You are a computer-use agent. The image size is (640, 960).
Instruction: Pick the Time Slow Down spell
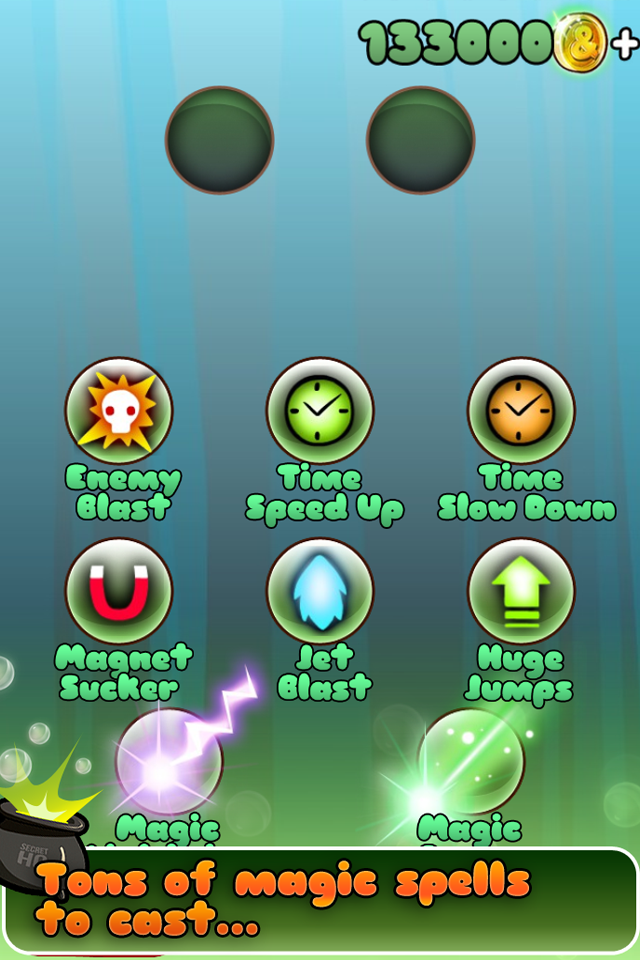521,411
